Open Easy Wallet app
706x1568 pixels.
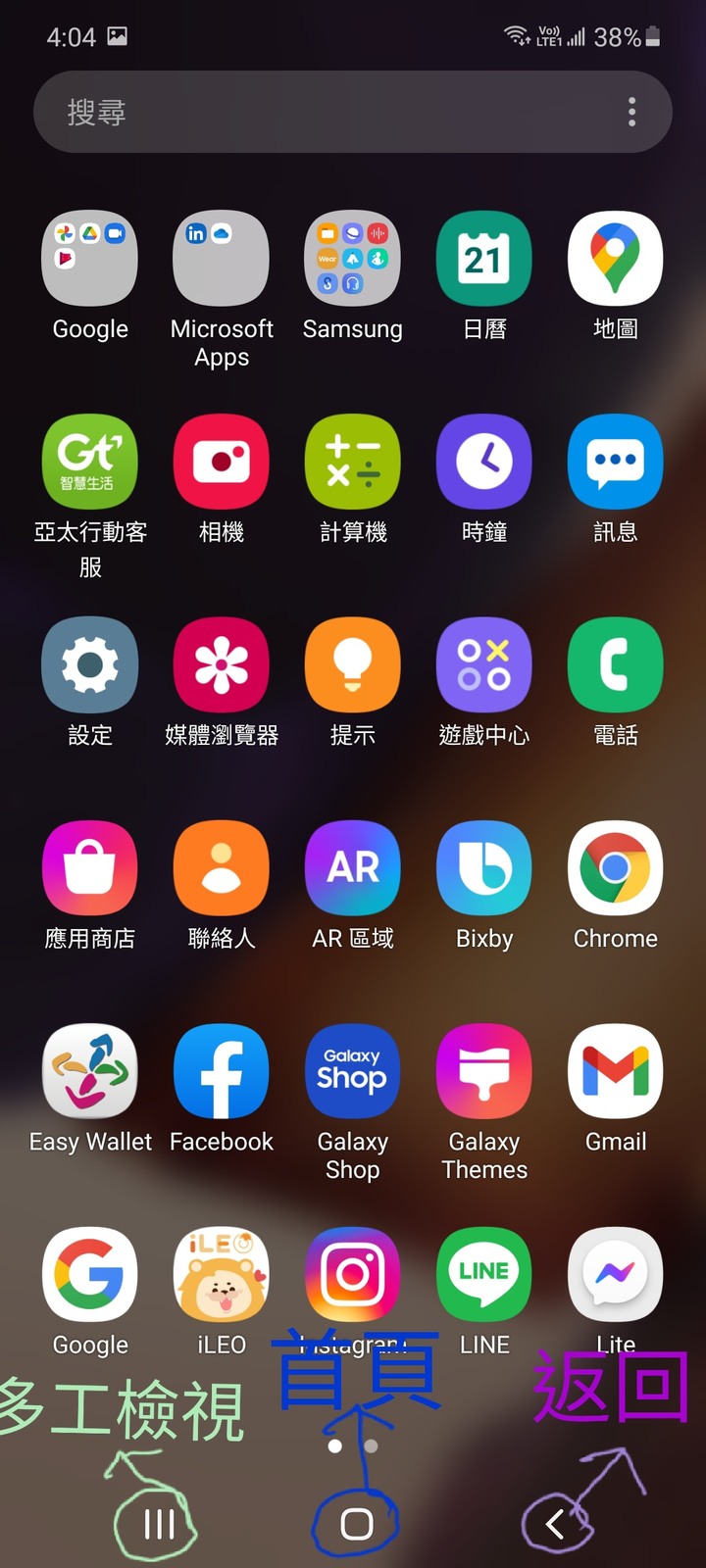pyautogui.click(x=90, y=1071)
